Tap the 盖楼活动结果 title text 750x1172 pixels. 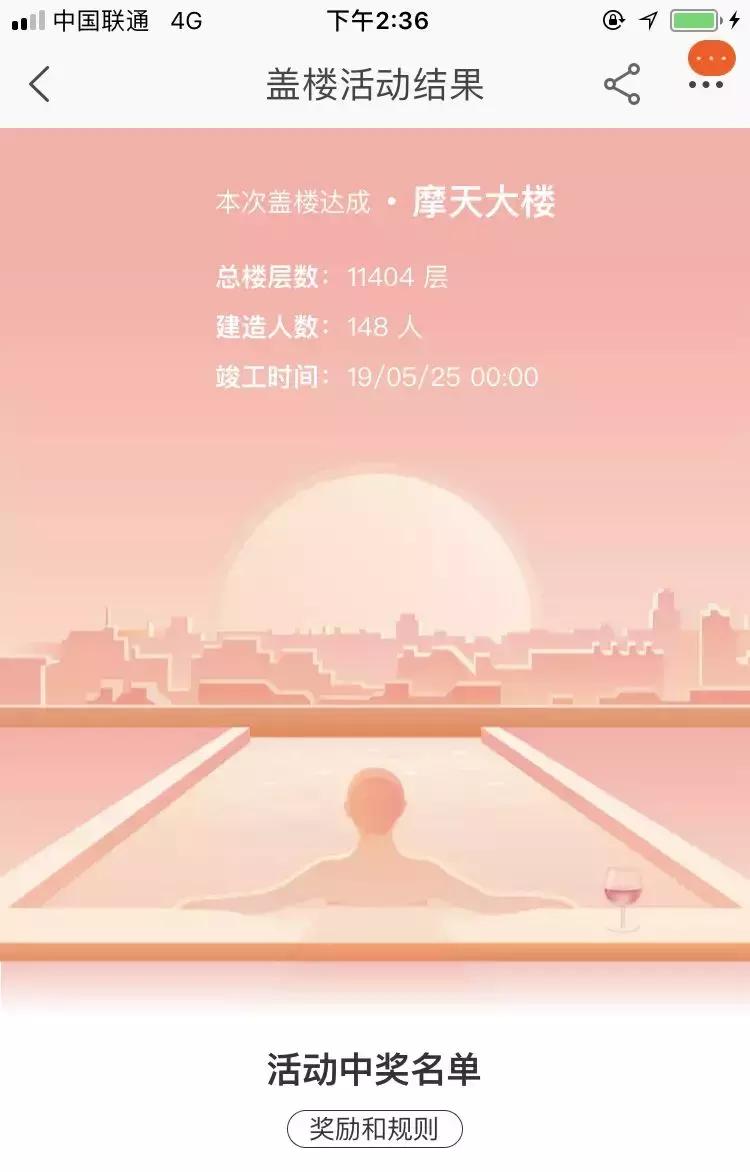pyautogui.click(x=375, y=86)
